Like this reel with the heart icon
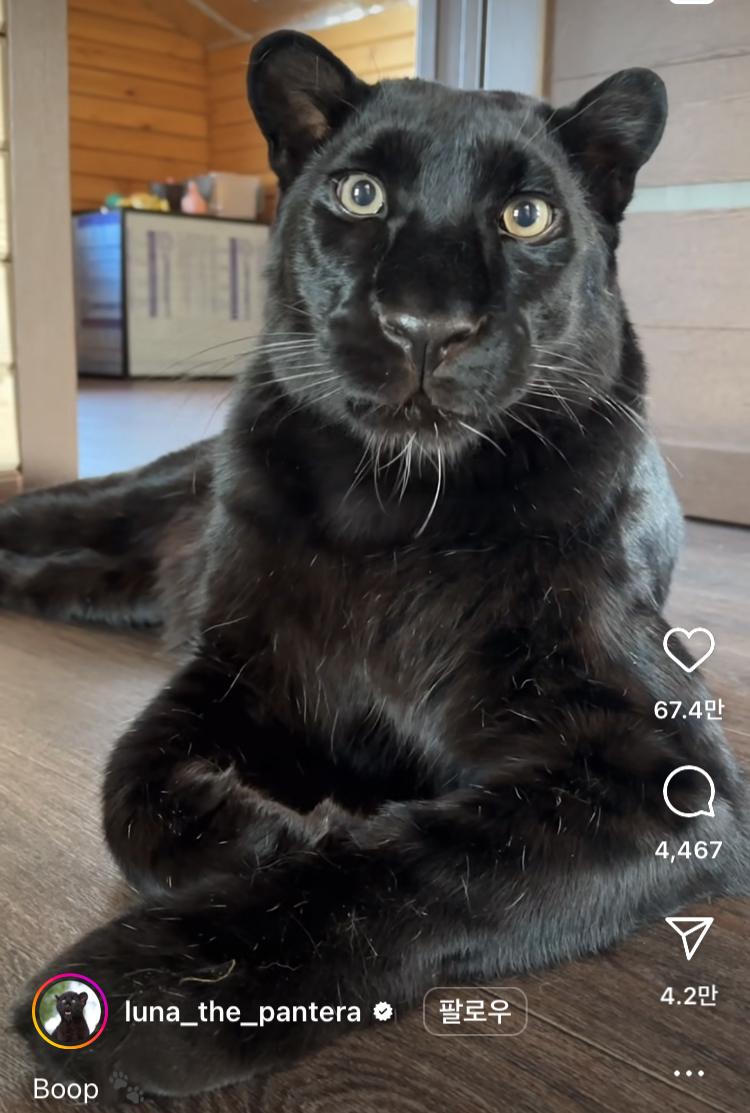 point(689,650)
